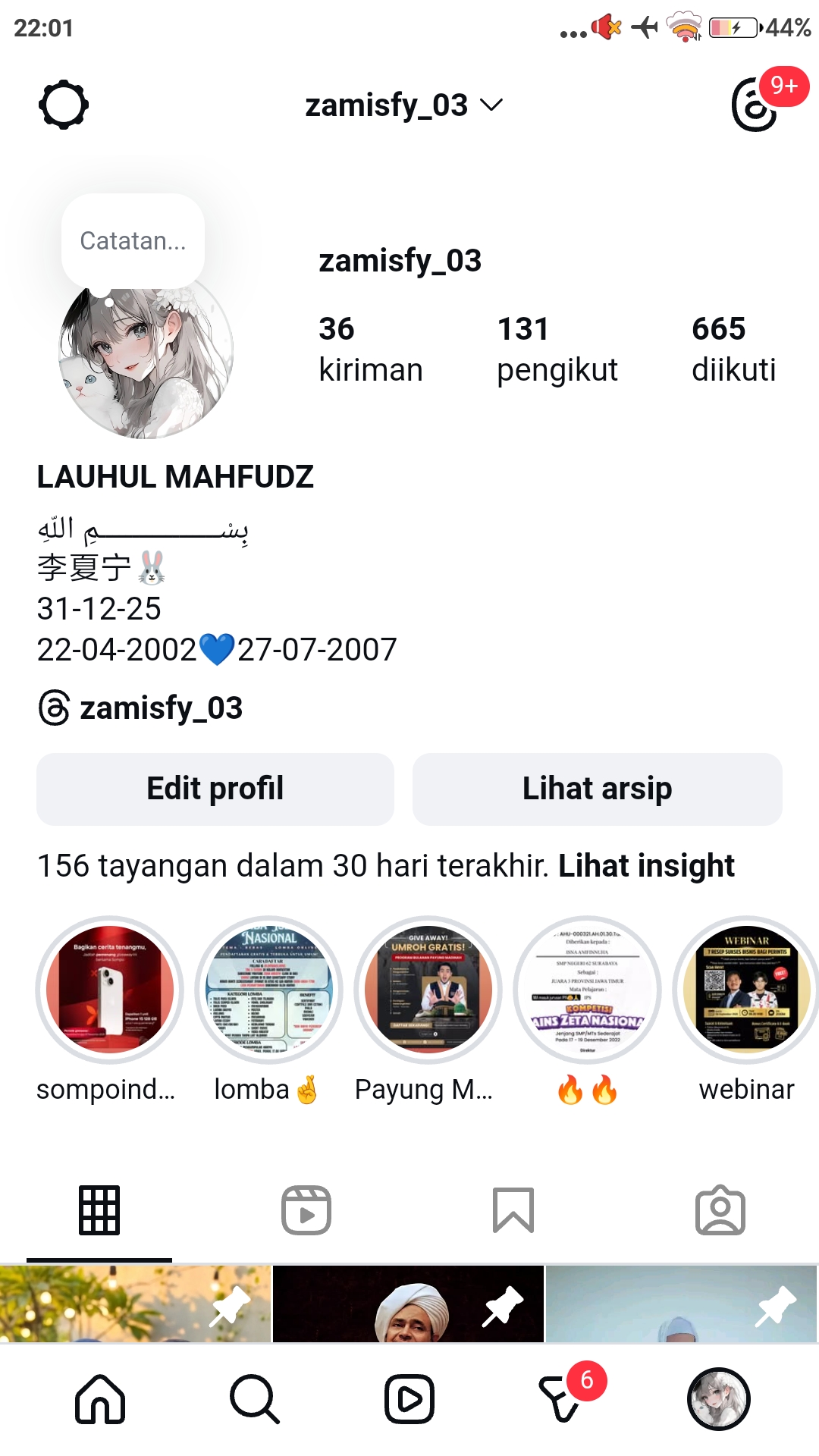
Task: Open direct messages with 6 badge
Action: click(563, 1399)
